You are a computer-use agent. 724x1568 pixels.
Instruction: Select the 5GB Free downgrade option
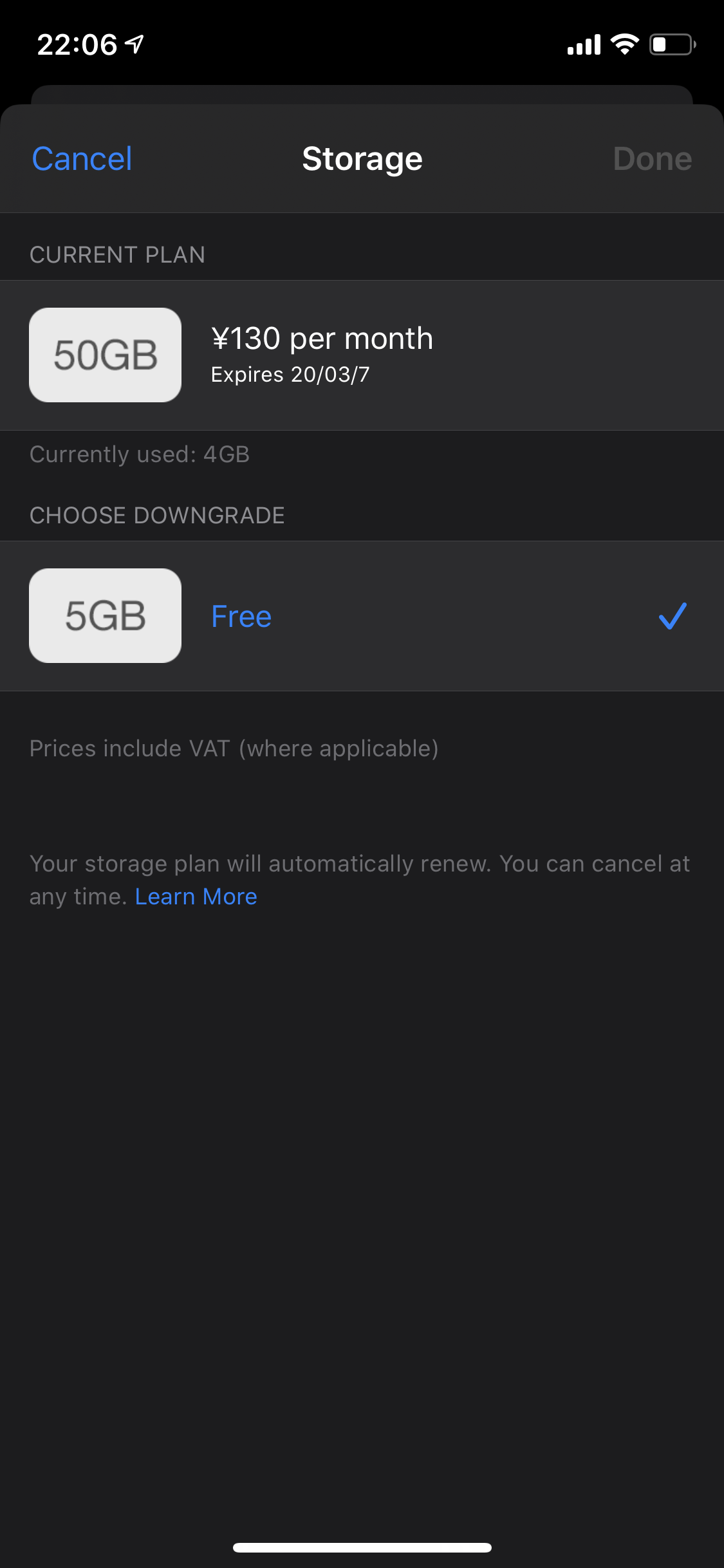pyautogui.click(x=360, y=616)
